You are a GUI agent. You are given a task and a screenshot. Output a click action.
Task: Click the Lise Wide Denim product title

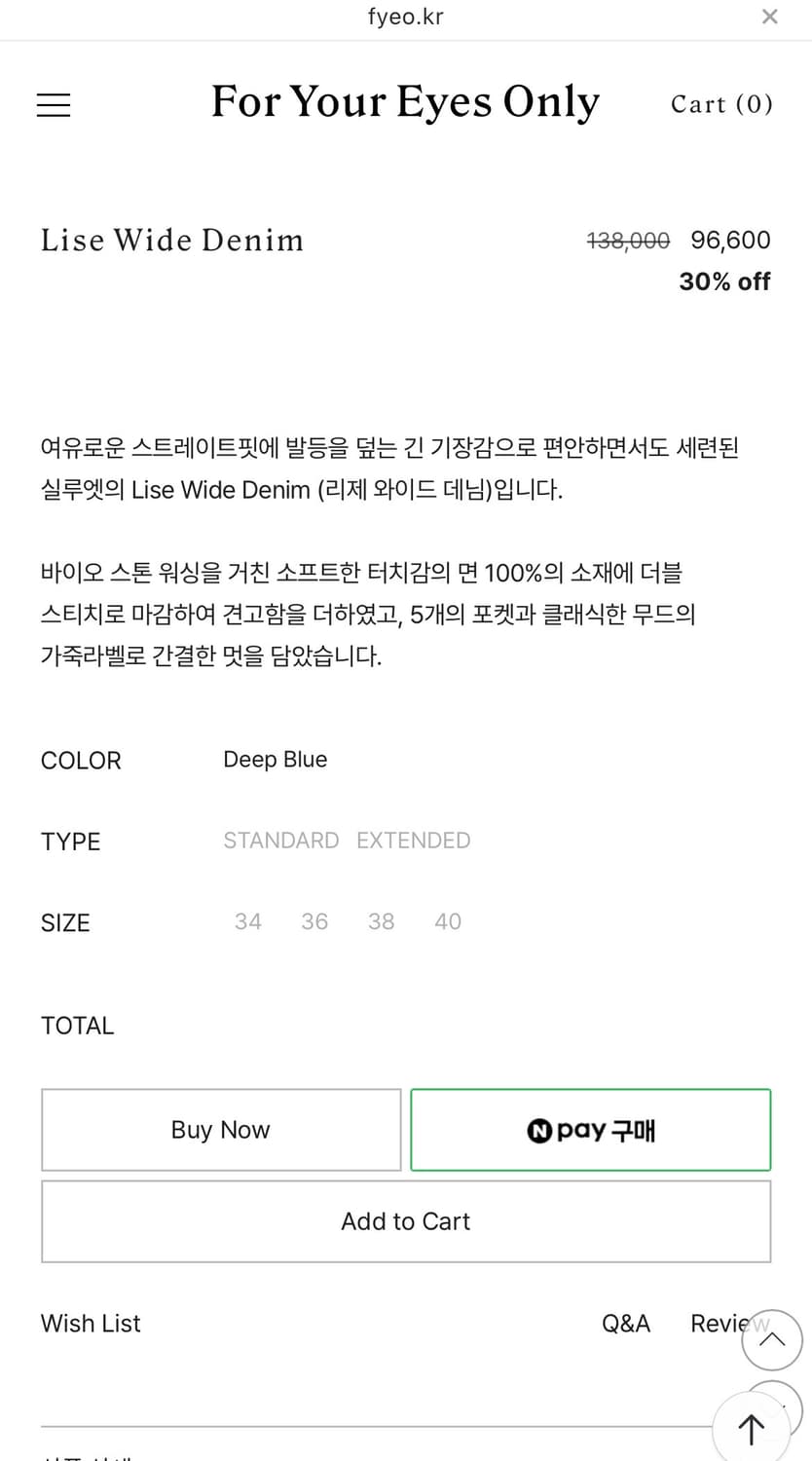click(171, 240)
